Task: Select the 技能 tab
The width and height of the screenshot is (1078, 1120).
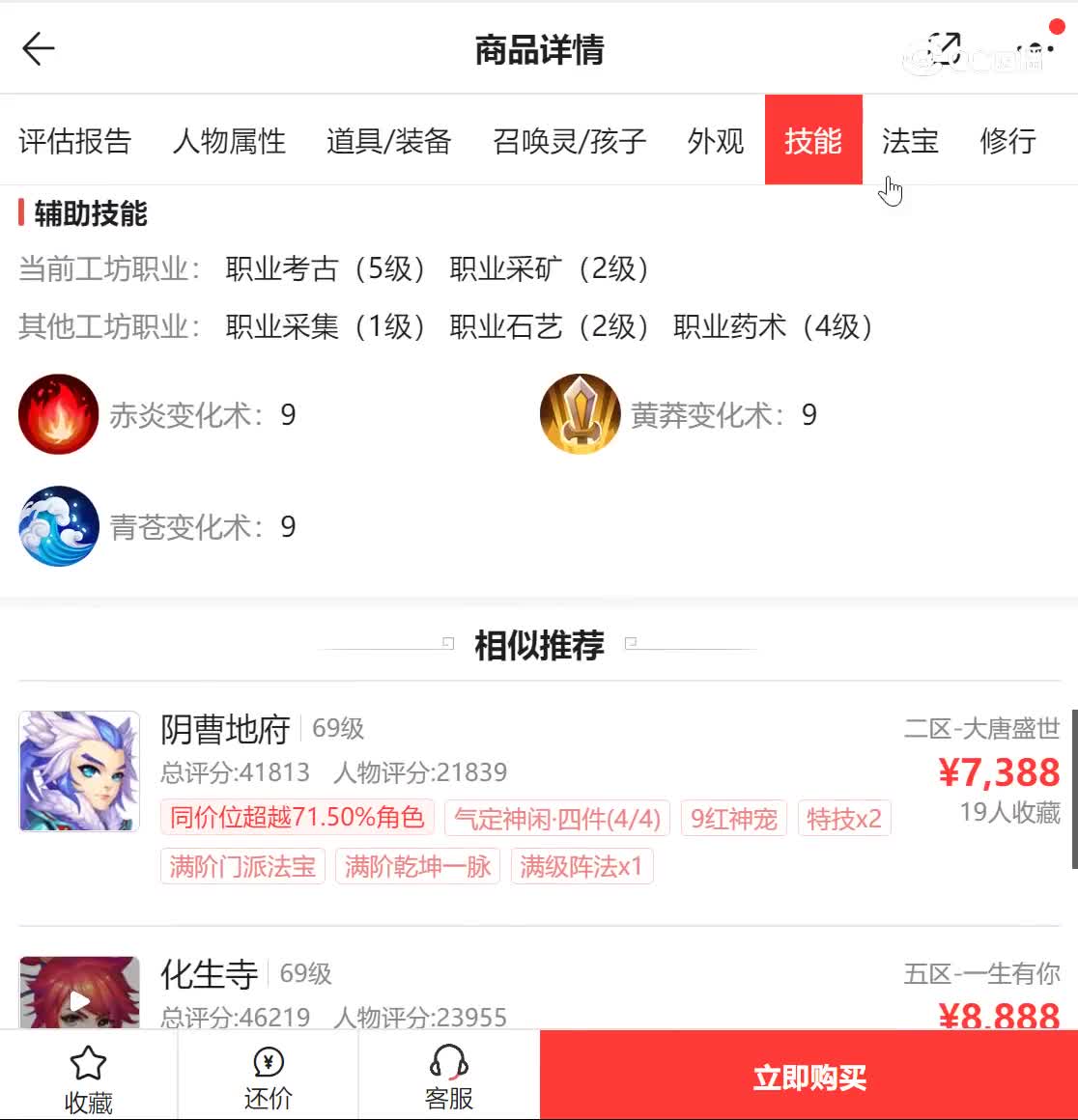Action: 812,141
